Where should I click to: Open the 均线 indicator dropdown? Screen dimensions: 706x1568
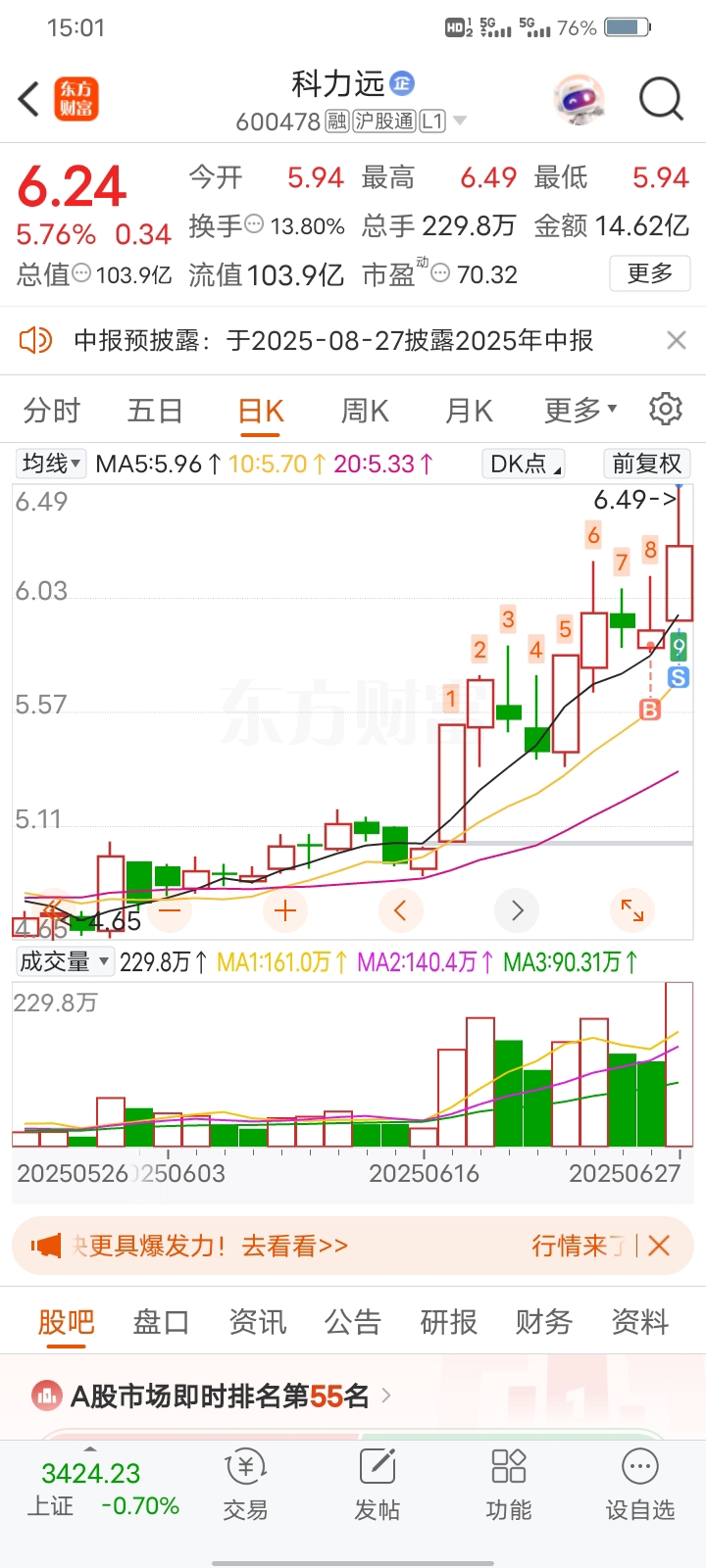51,464
